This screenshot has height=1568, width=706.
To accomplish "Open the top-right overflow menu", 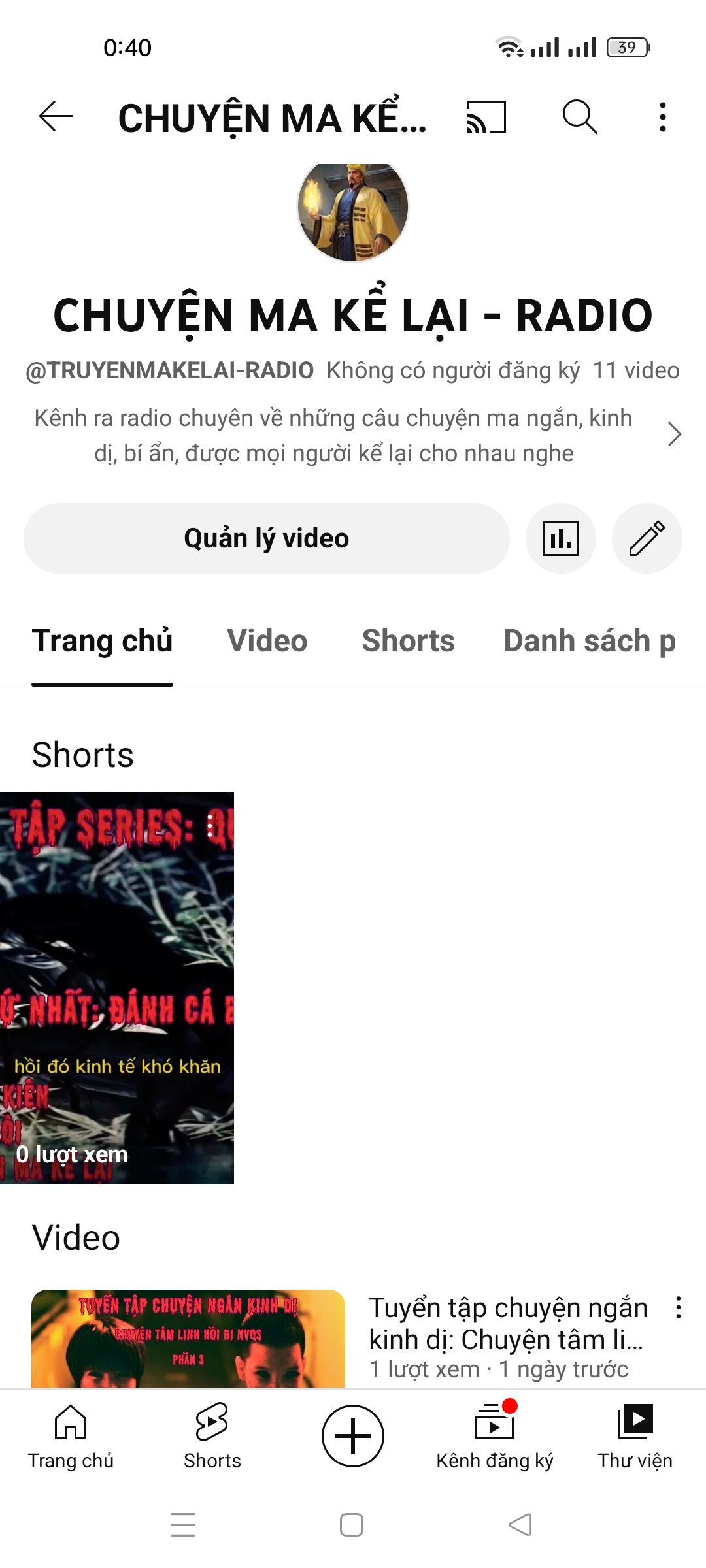I will pos(663,117).
